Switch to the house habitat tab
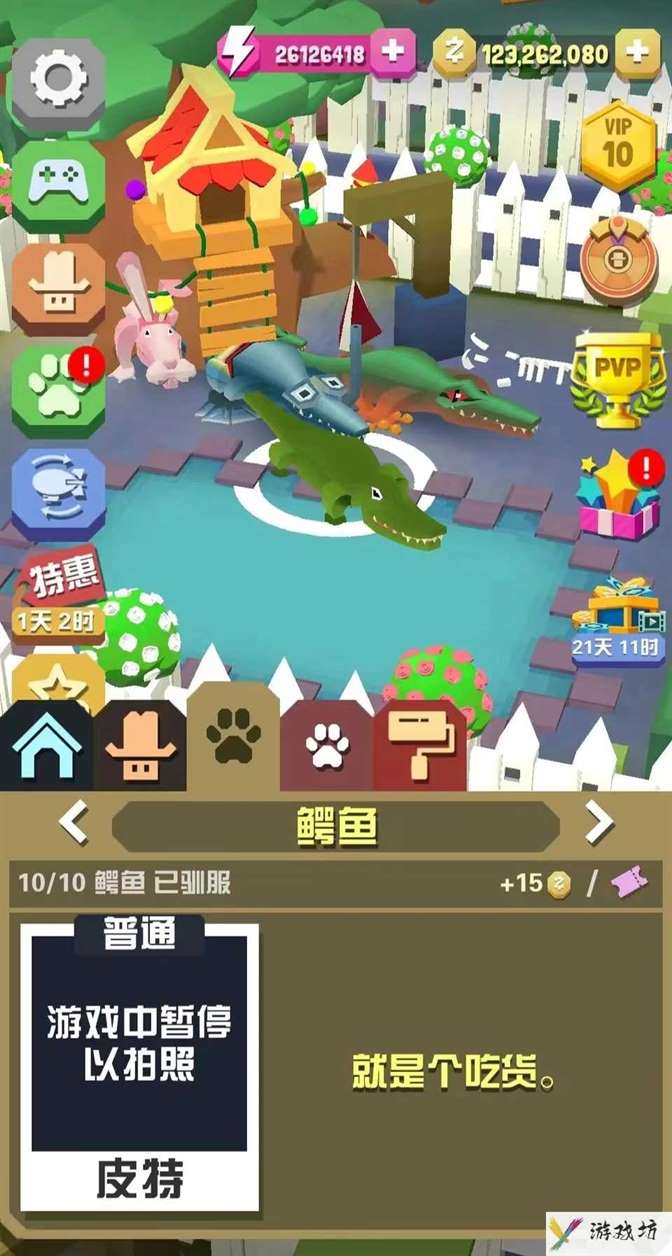The image size is (672, 1256). click(47, 748)
